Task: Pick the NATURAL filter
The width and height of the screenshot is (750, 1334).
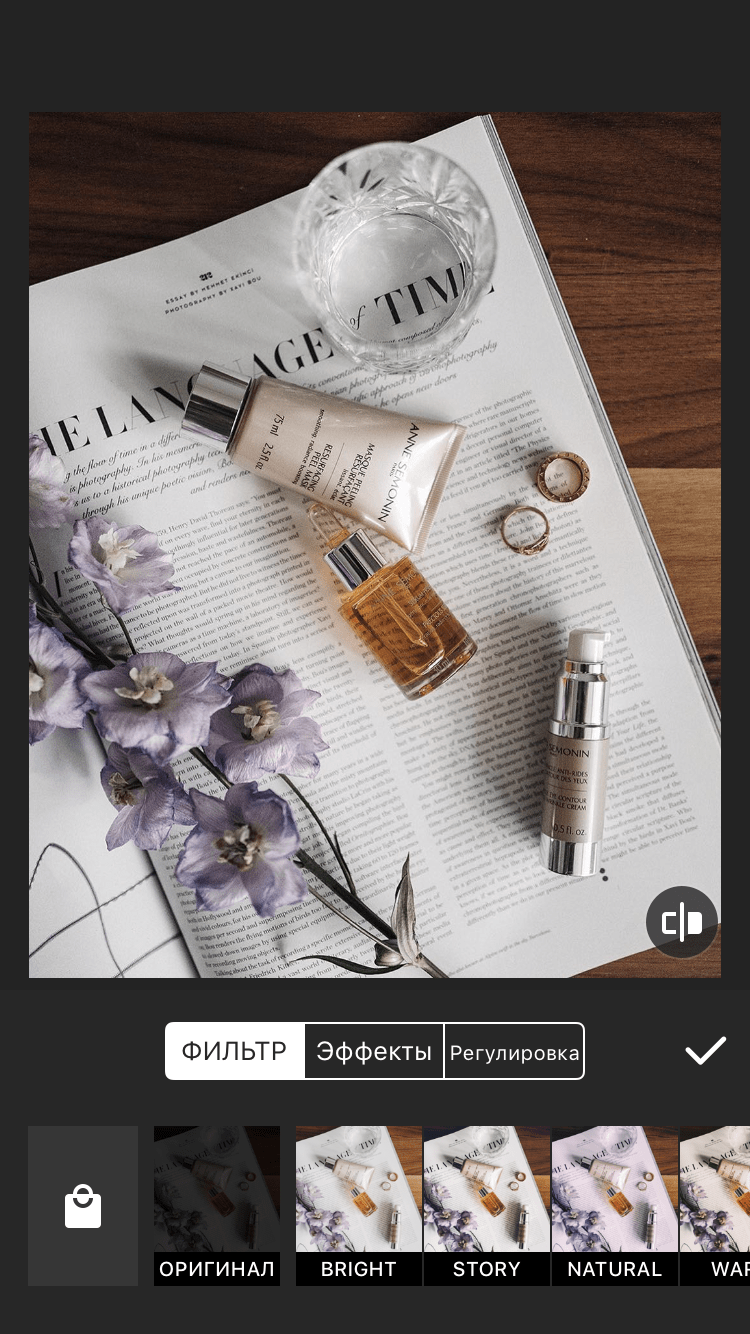Action: pos(615,1204)
